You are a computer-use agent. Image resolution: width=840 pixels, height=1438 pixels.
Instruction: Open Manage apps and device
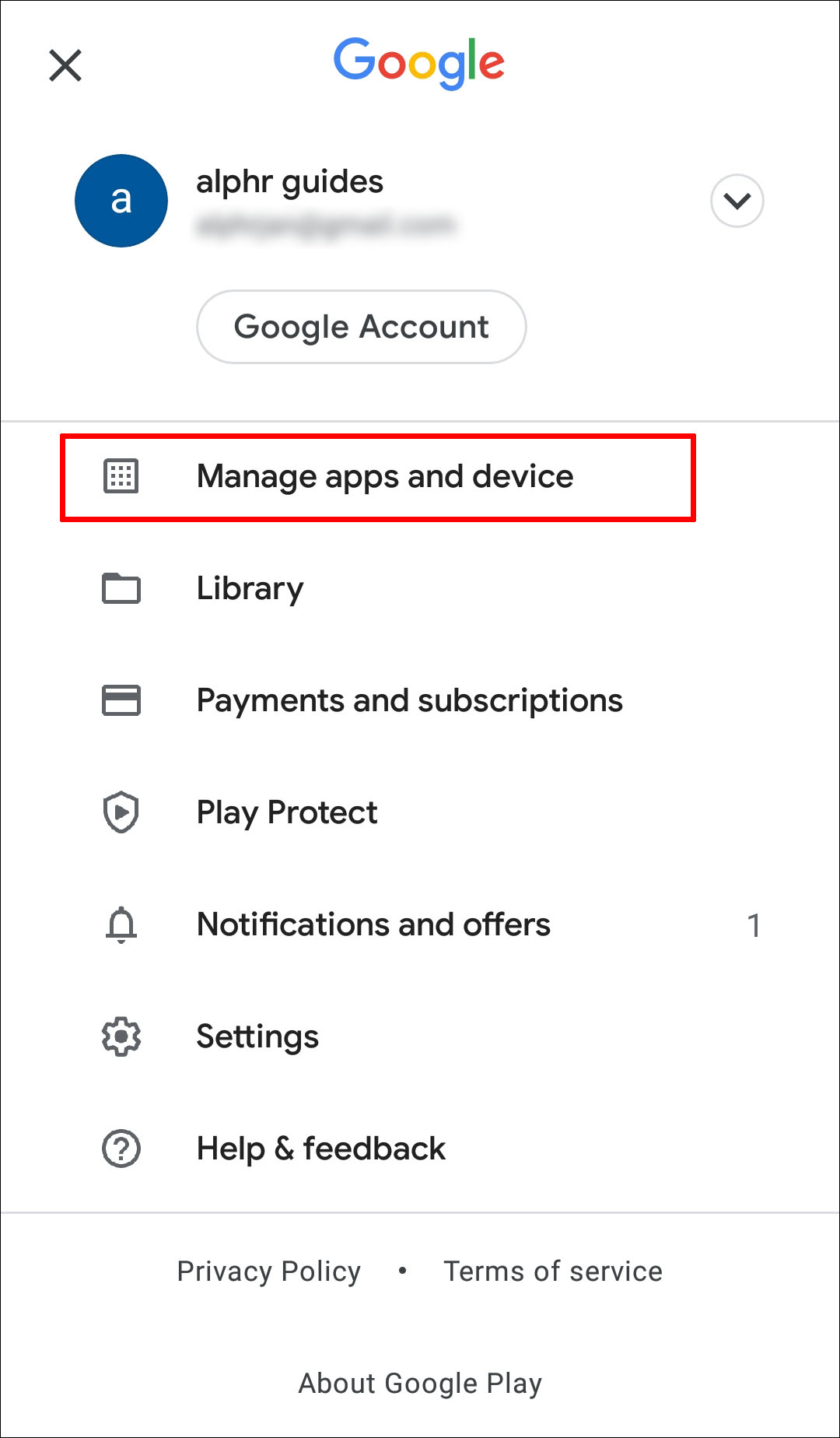[x=385, y=475]
